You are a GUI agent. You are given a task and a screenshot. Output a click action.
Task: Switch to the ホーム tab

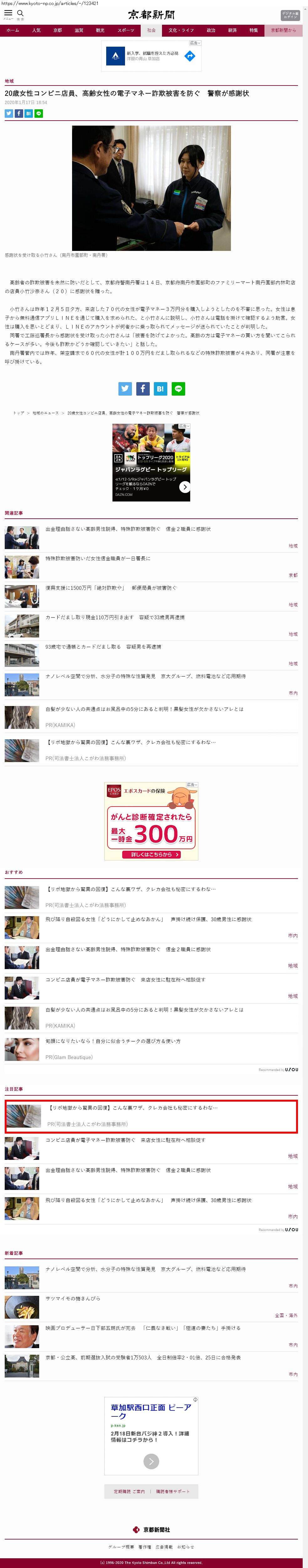tap(12, 30)
